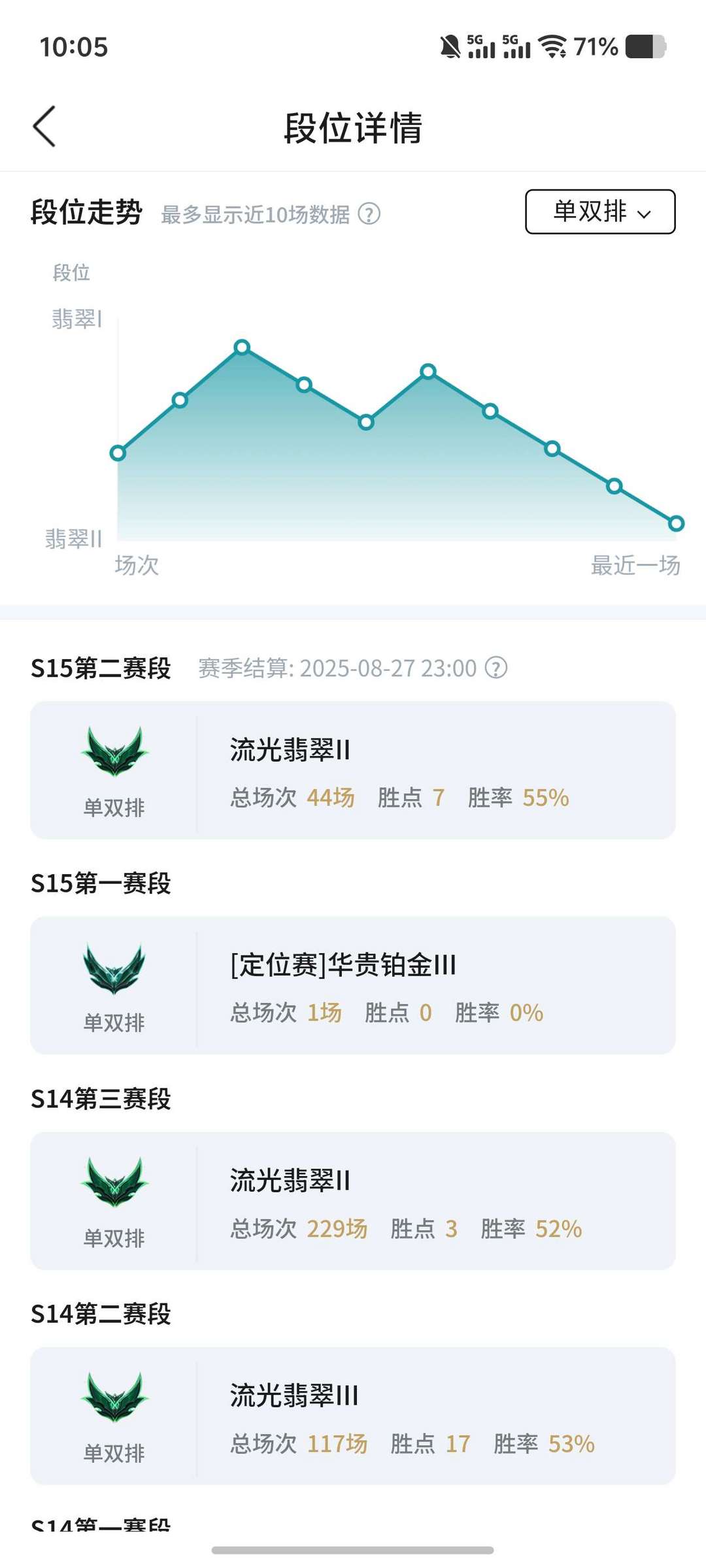Viewport: 706px width, 1568px height.
Task: Open the 单双排 queue type dropdown
Action: coord(600,212)
